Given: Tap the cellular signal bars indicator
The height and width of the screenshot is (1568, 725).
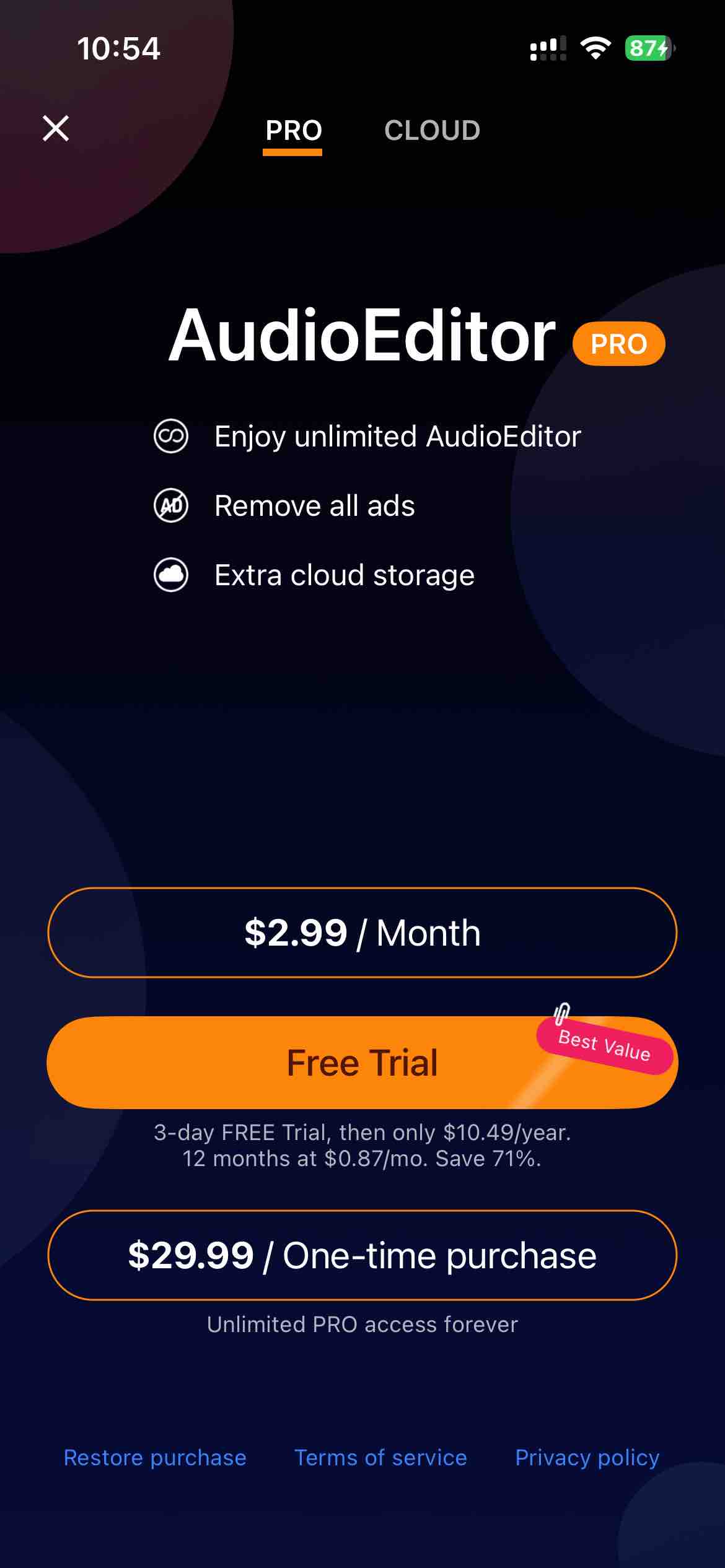Looking at the screenshot, I should [548, 50].
